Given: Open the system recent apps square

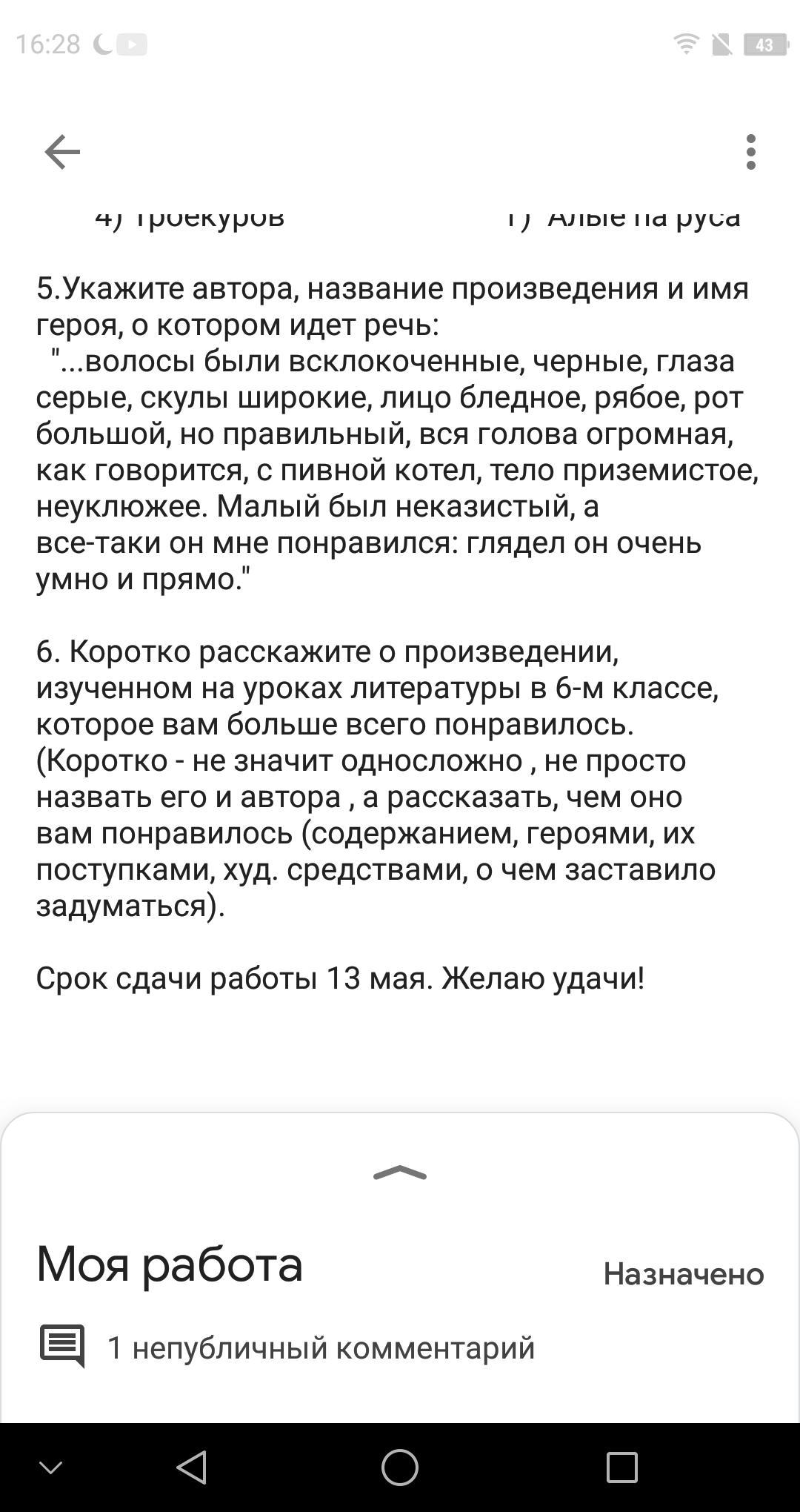Looking at the screenshot, I should (621, 1467).
